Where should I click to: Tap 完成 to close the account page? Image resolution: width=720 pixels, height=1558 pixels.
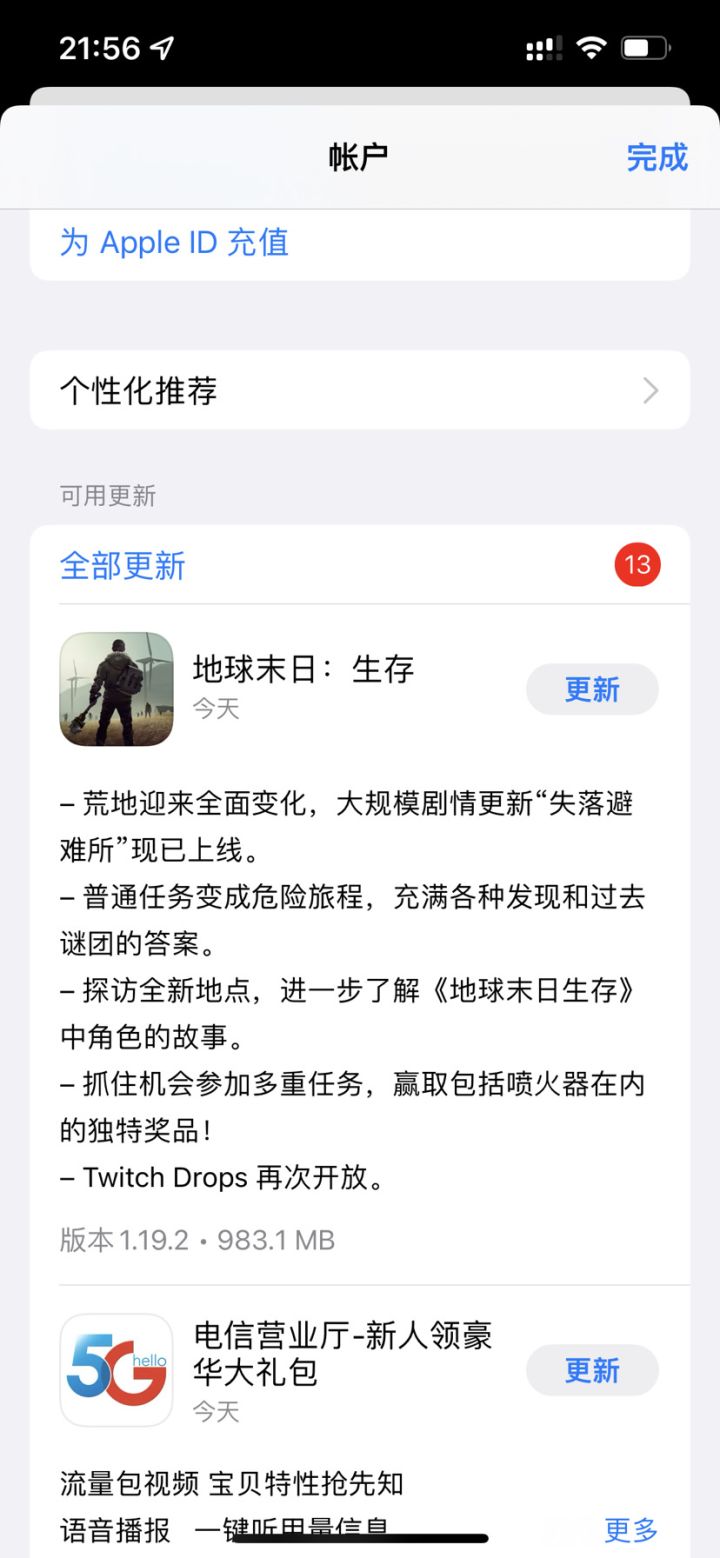click(x=657, y=157)
